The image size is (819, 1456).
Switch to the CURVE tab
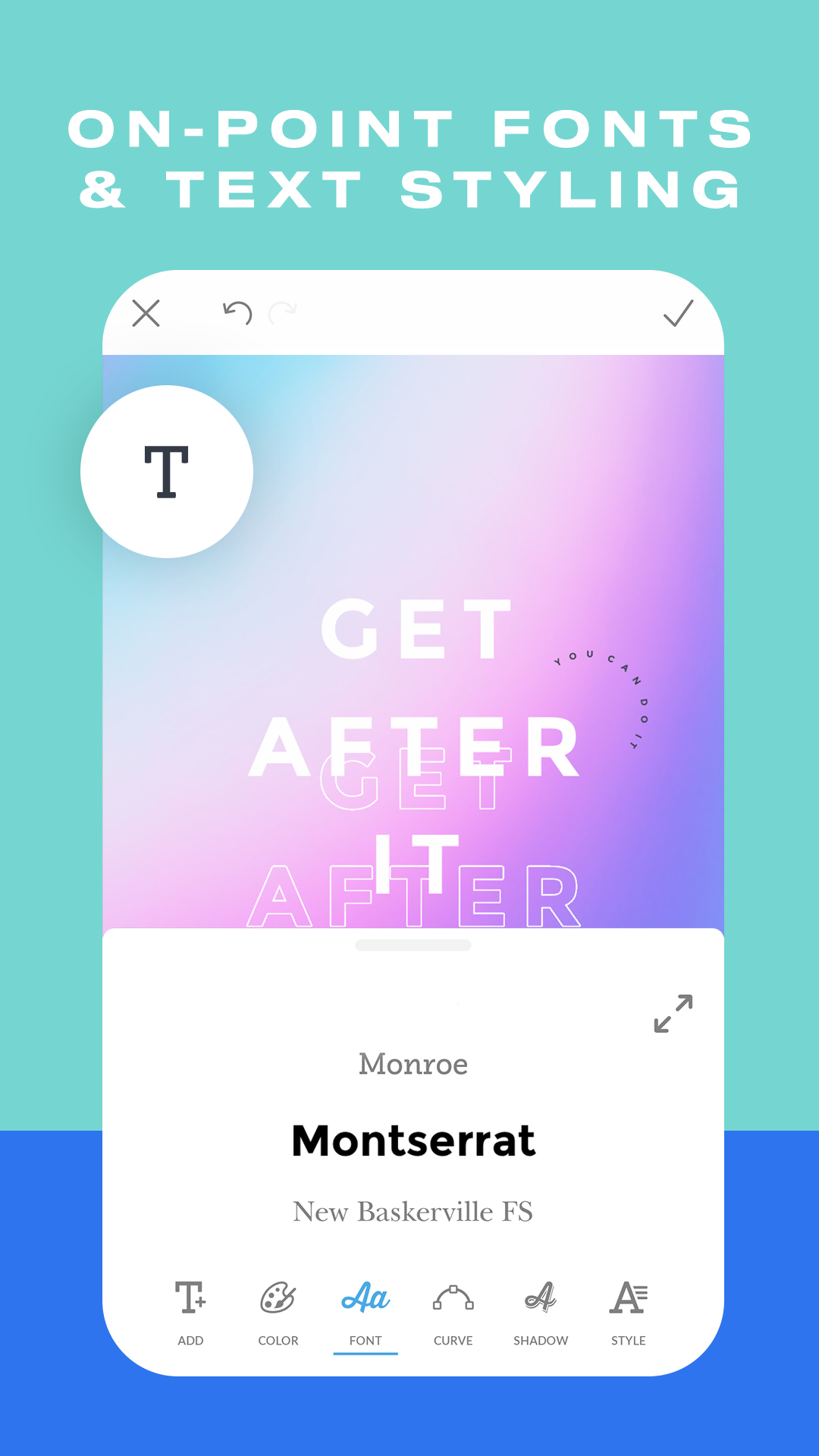(453, 1341)
